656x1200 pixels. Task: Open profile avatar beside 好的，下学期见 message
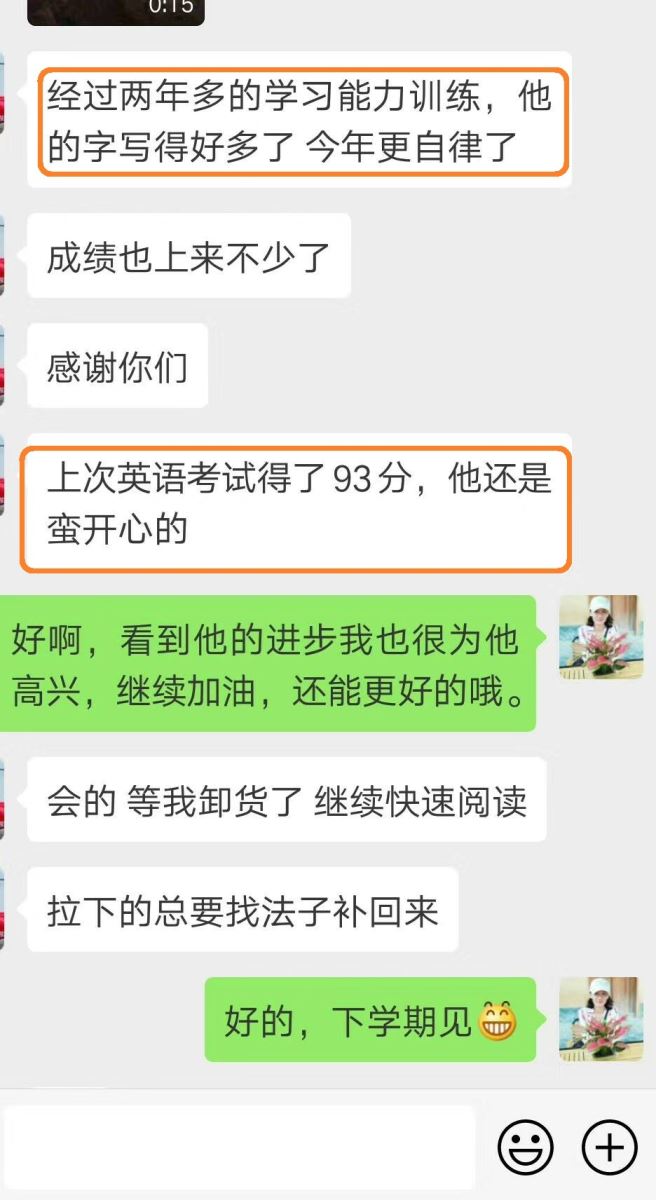(x=600, y=1018)
